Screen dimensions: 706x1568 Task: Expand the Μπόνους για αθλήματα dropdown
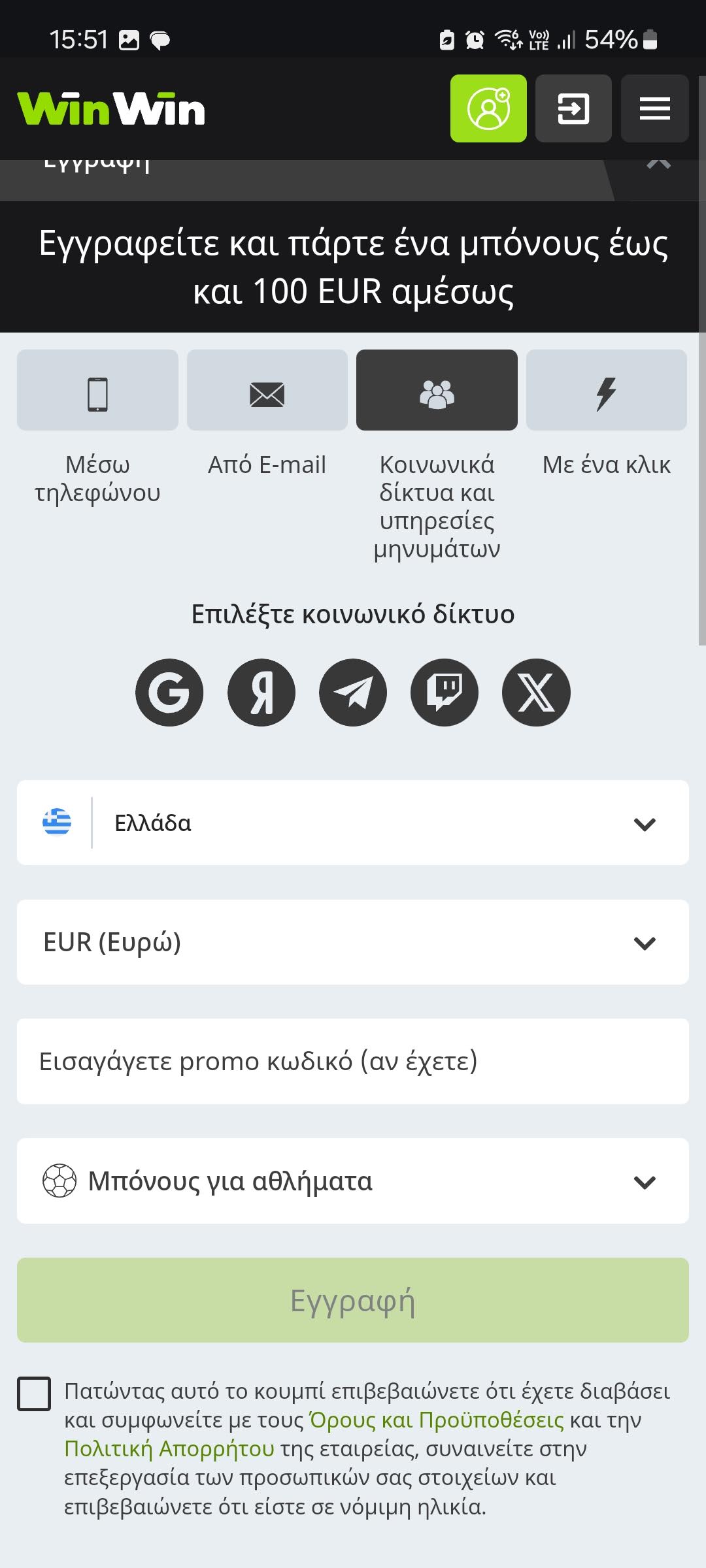353,1181
